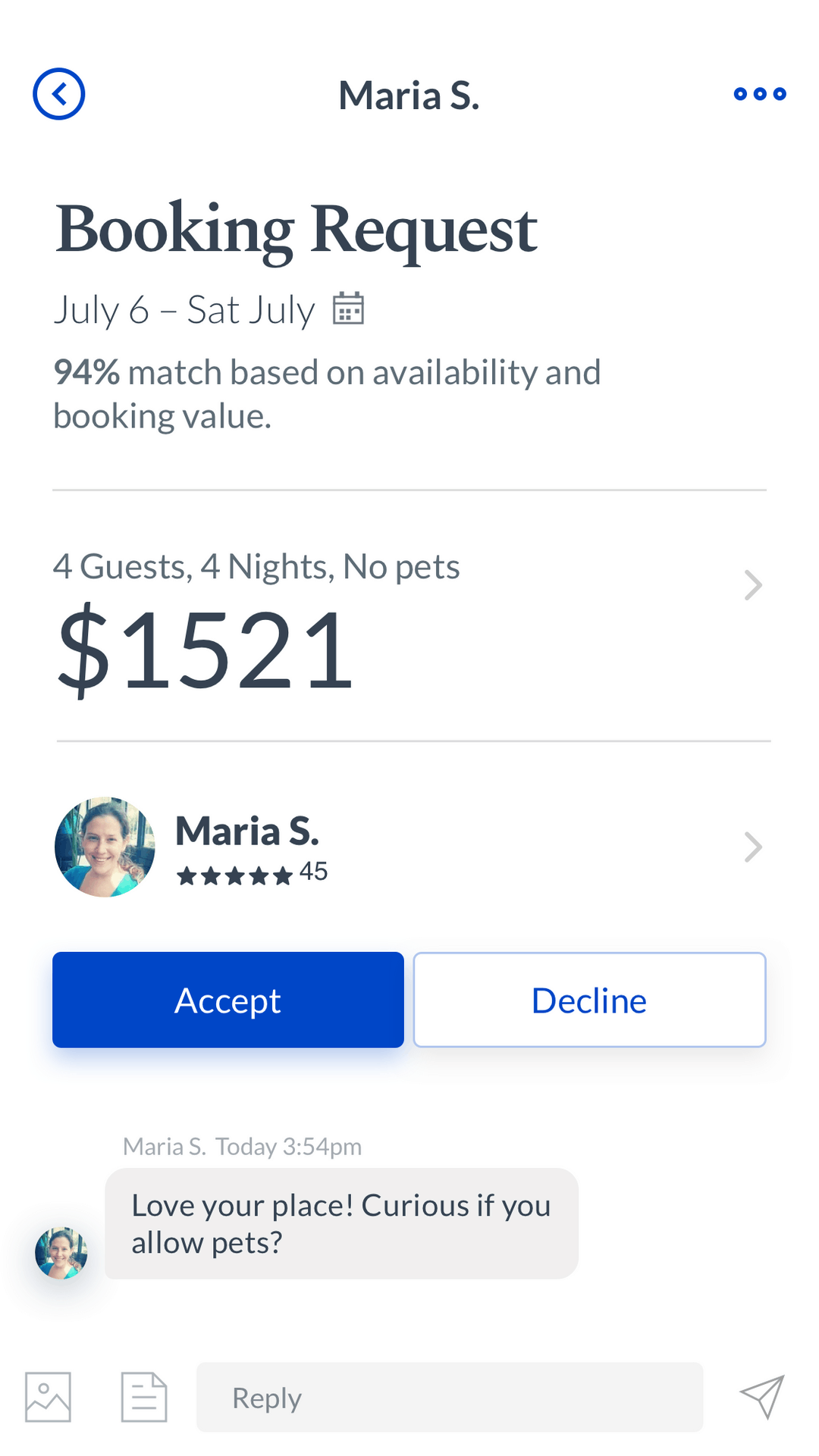This screenshot has height=1456, width=819.
Task: Click the Reply input field
Action: [449, 1397]
